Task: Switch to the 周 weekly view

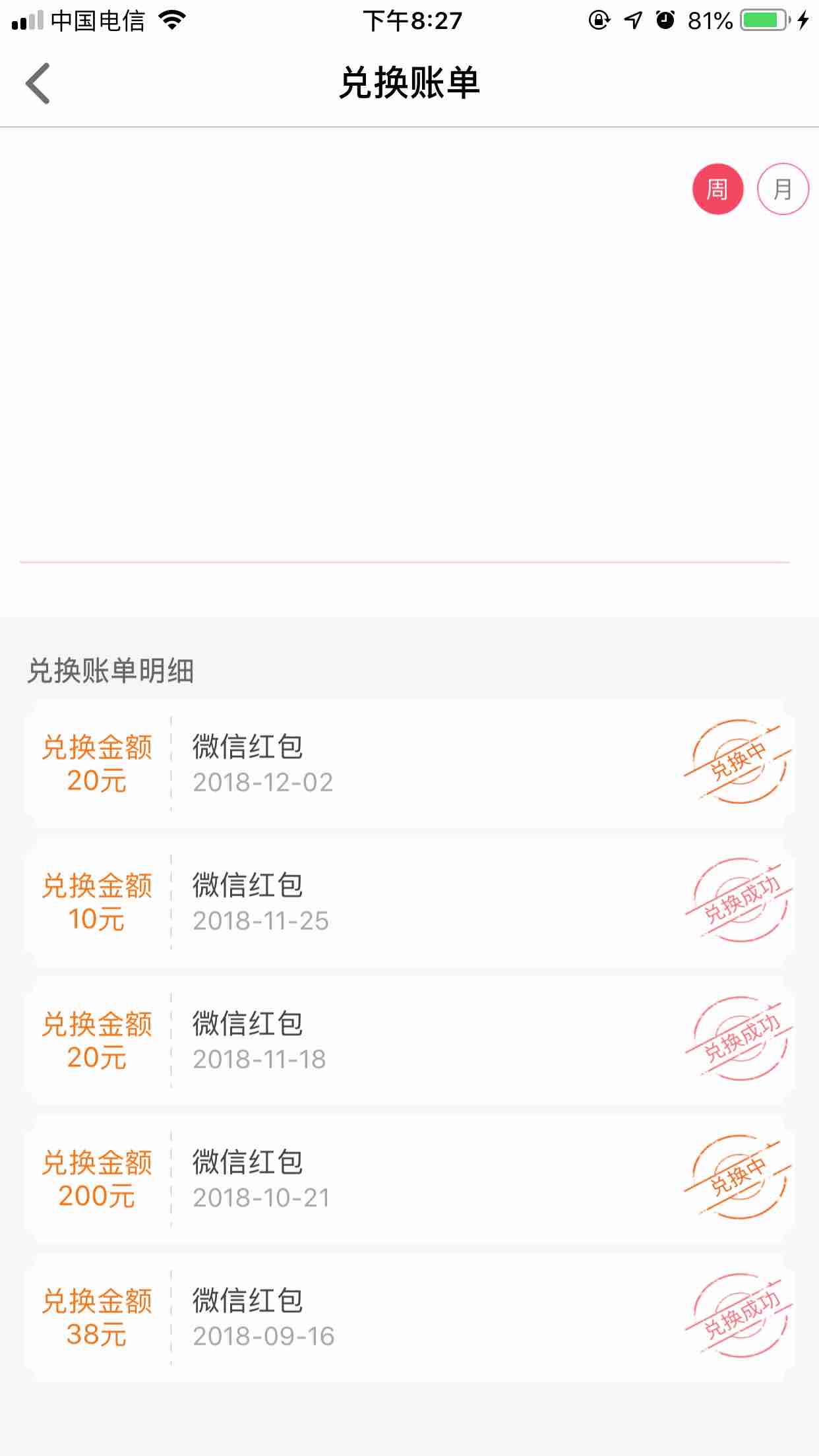Action: pos(717,189)
